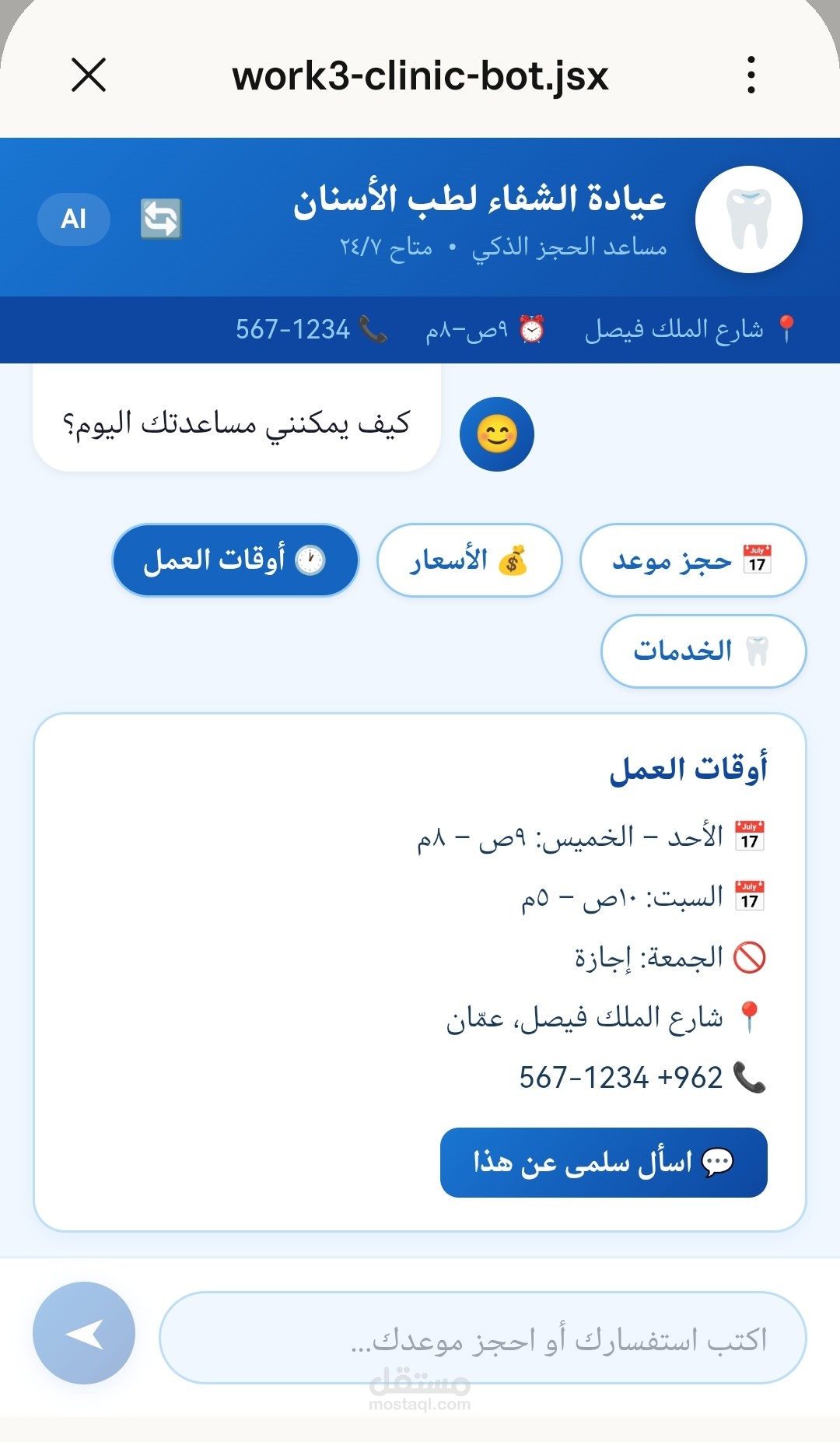This screenshot has height=1442, width=840.
Task: Toggle the highlighted أوقات العمل quick reply
Action: (234, 560)
